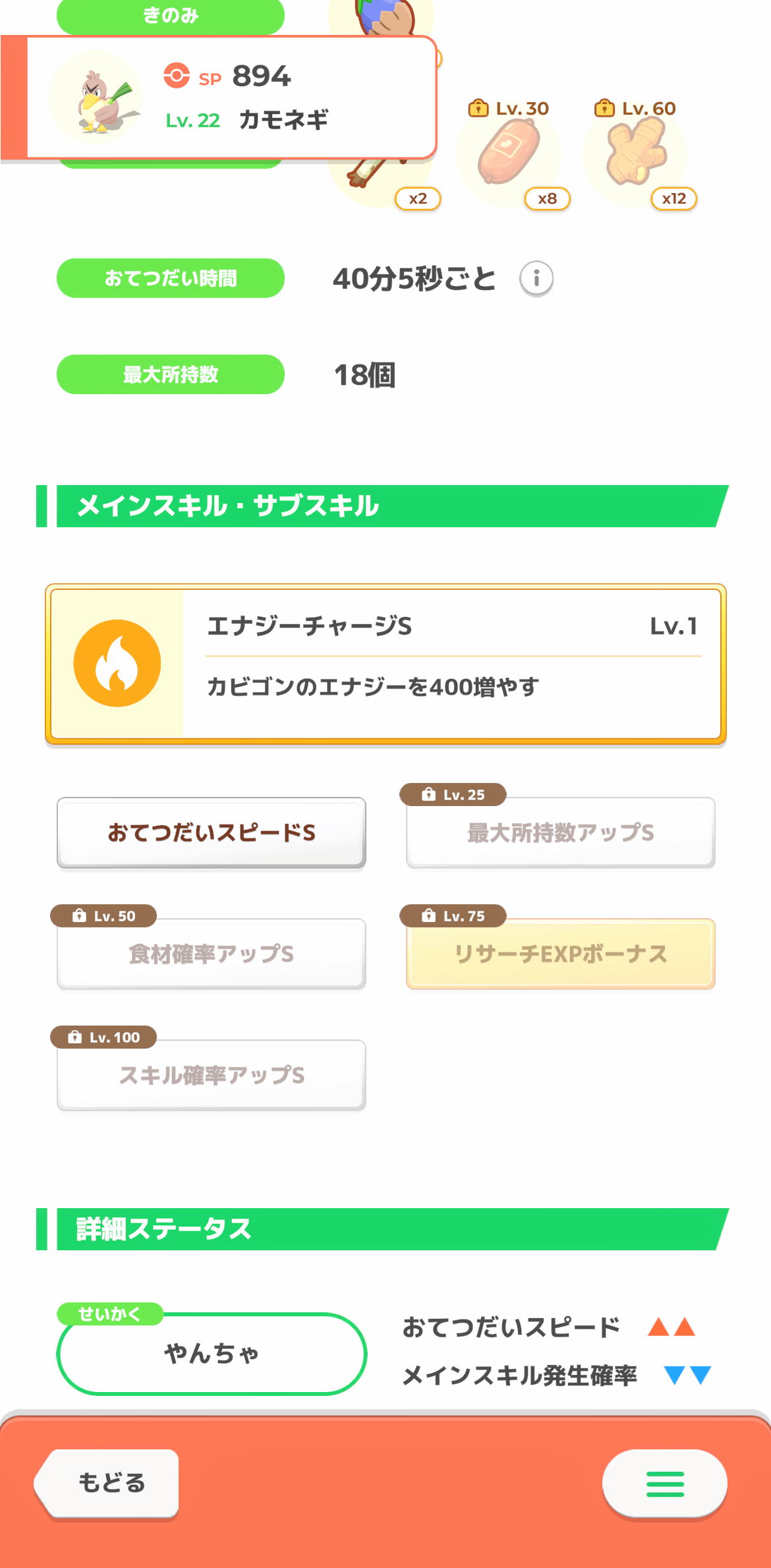Tap the locked 食材確率アップS sub skill
The image size is (771, 1568).
point(212,954)
